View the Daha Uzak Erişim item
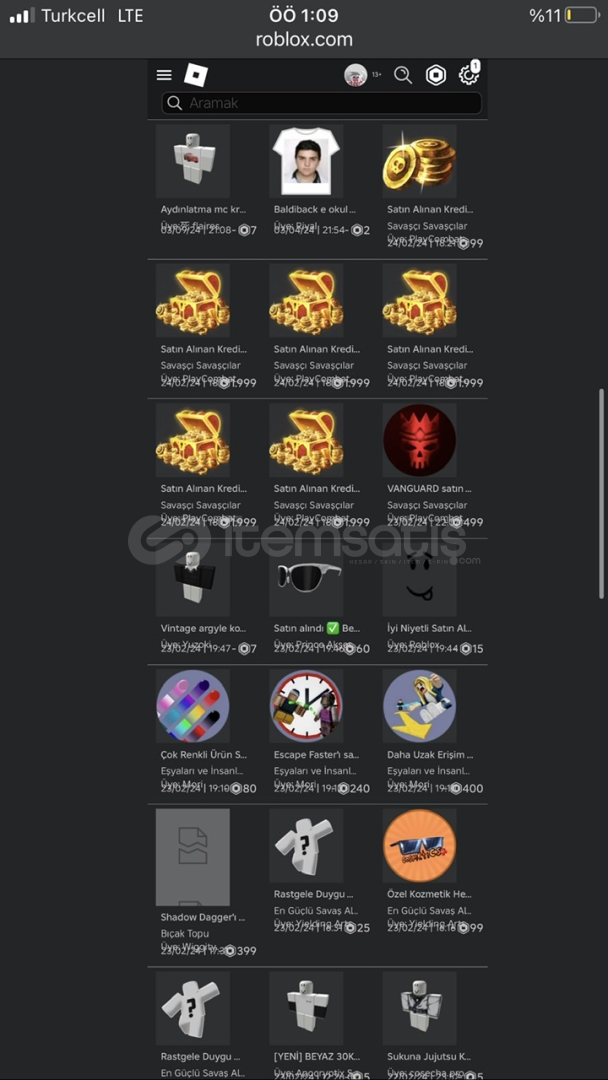Screen dimensions: 608x1080 419,706
